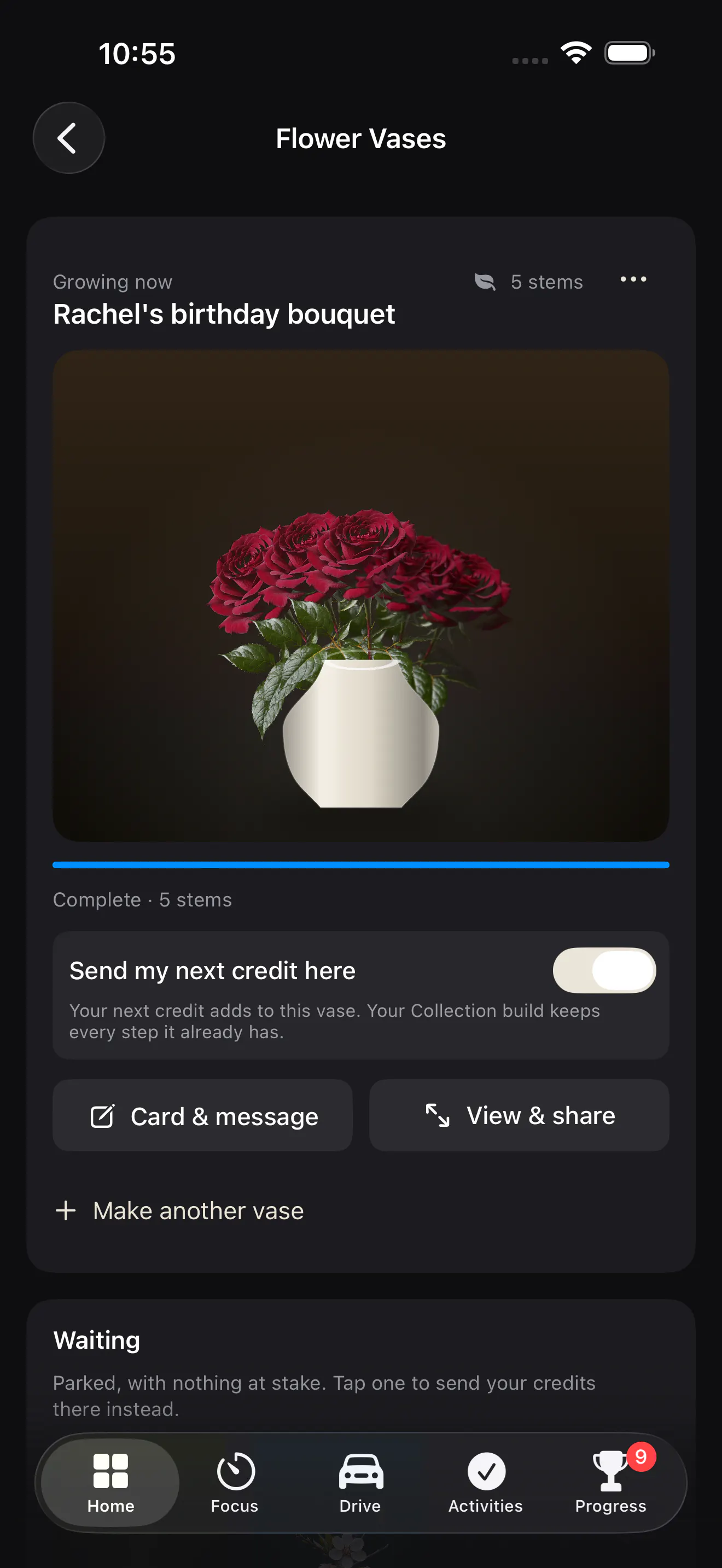Switch to the Focus tab
Screen dimensions: 722x1568
[235, 1483]
